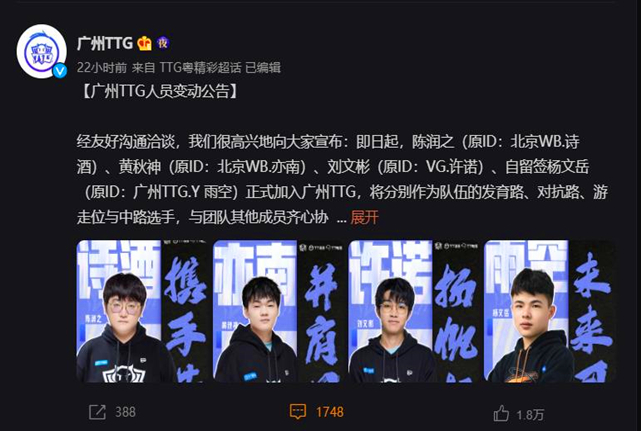Repost this post with 388 shares

click(x=112, y=411)
